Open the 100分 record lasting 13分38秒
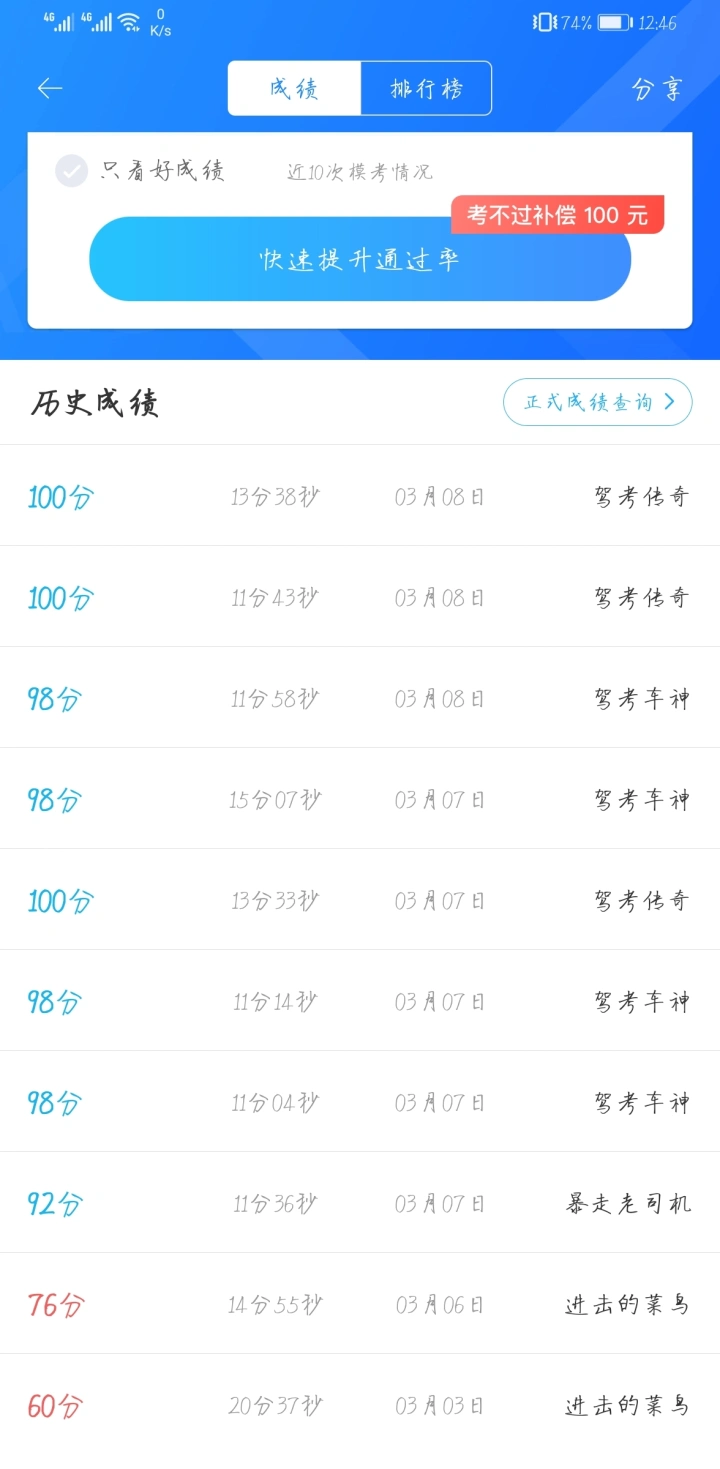The width and height of the screenshot is (720, 1469). [x=360, y=496]
